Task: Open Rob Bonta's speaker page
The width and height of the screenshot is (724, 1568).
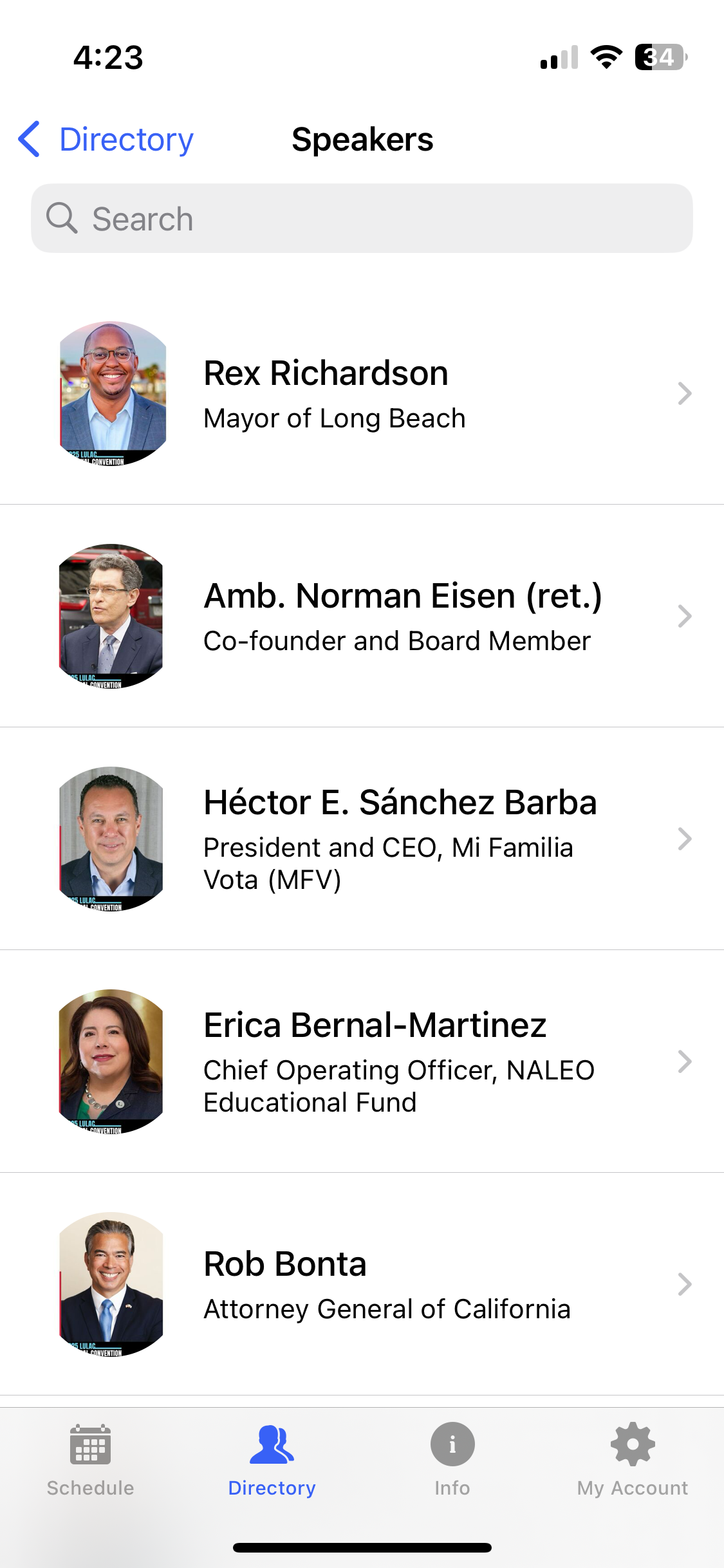Action: [362, 1284]
